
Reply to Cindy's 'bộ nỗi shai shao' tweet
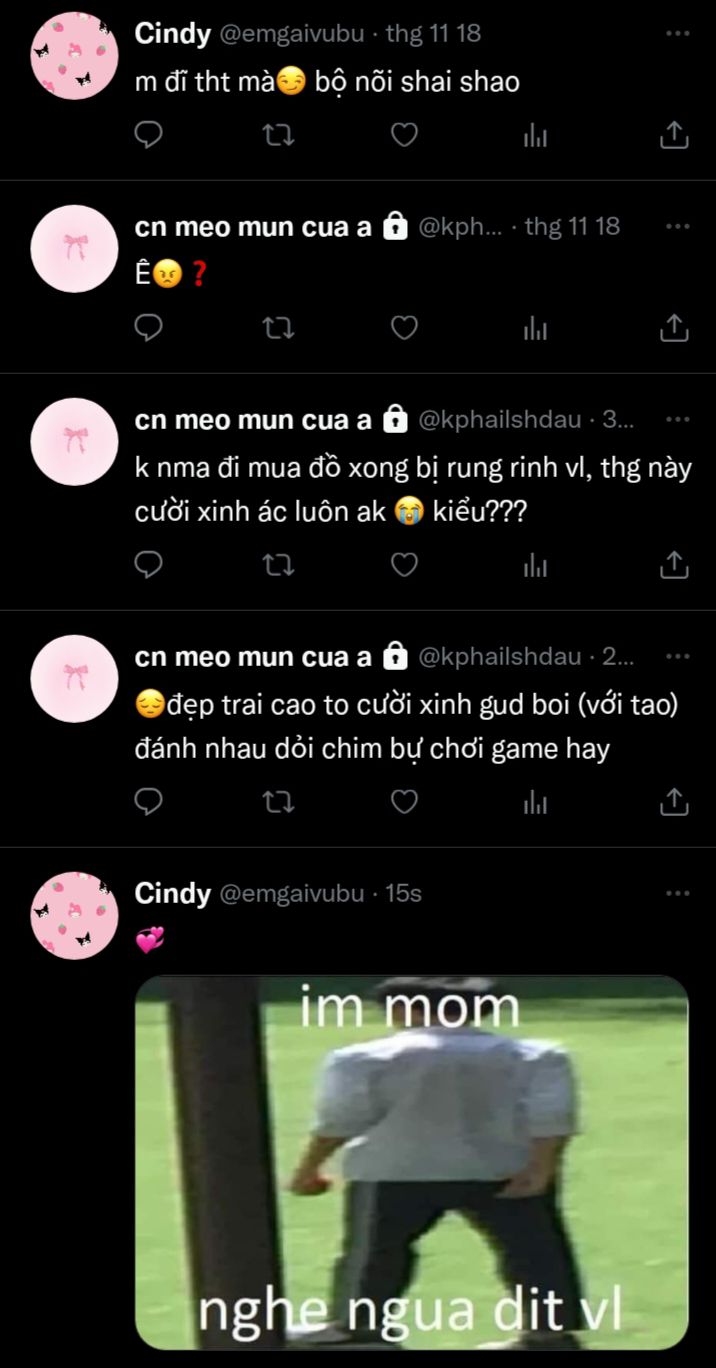[x=148, y=134]
